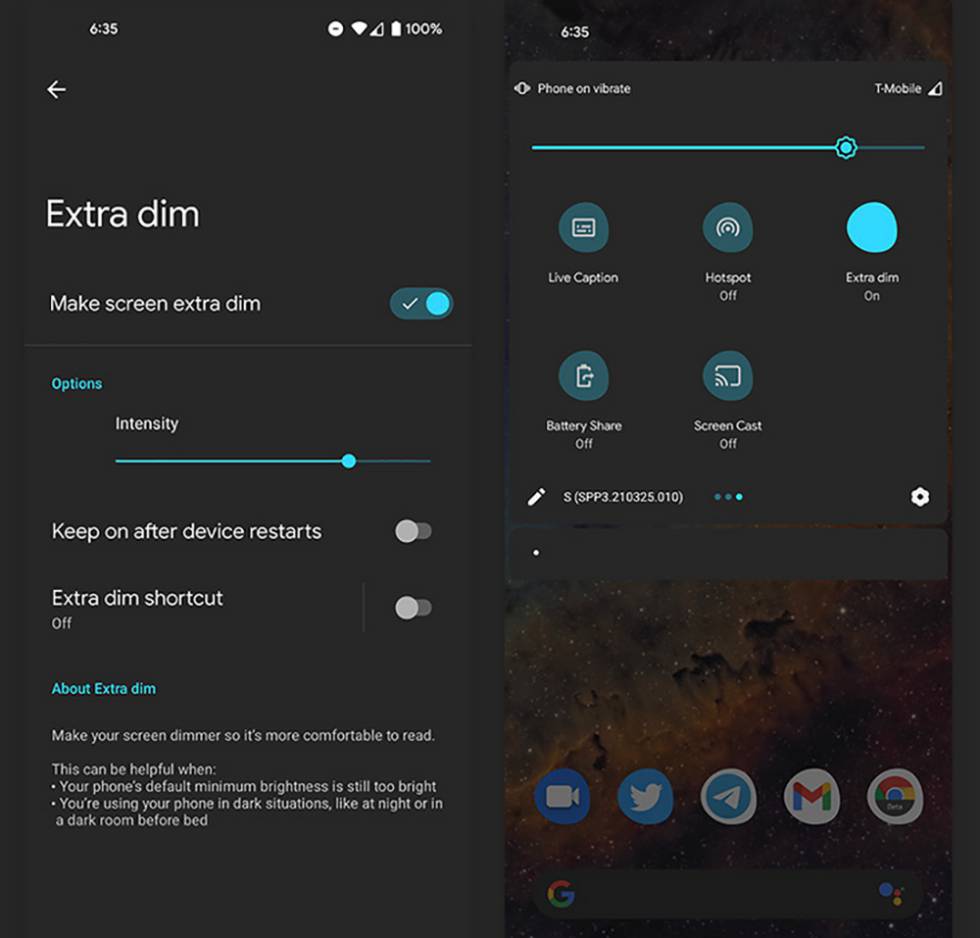Open settings via the gear icon
Viewport: 980px width, 938px height.
pos(920,497)
